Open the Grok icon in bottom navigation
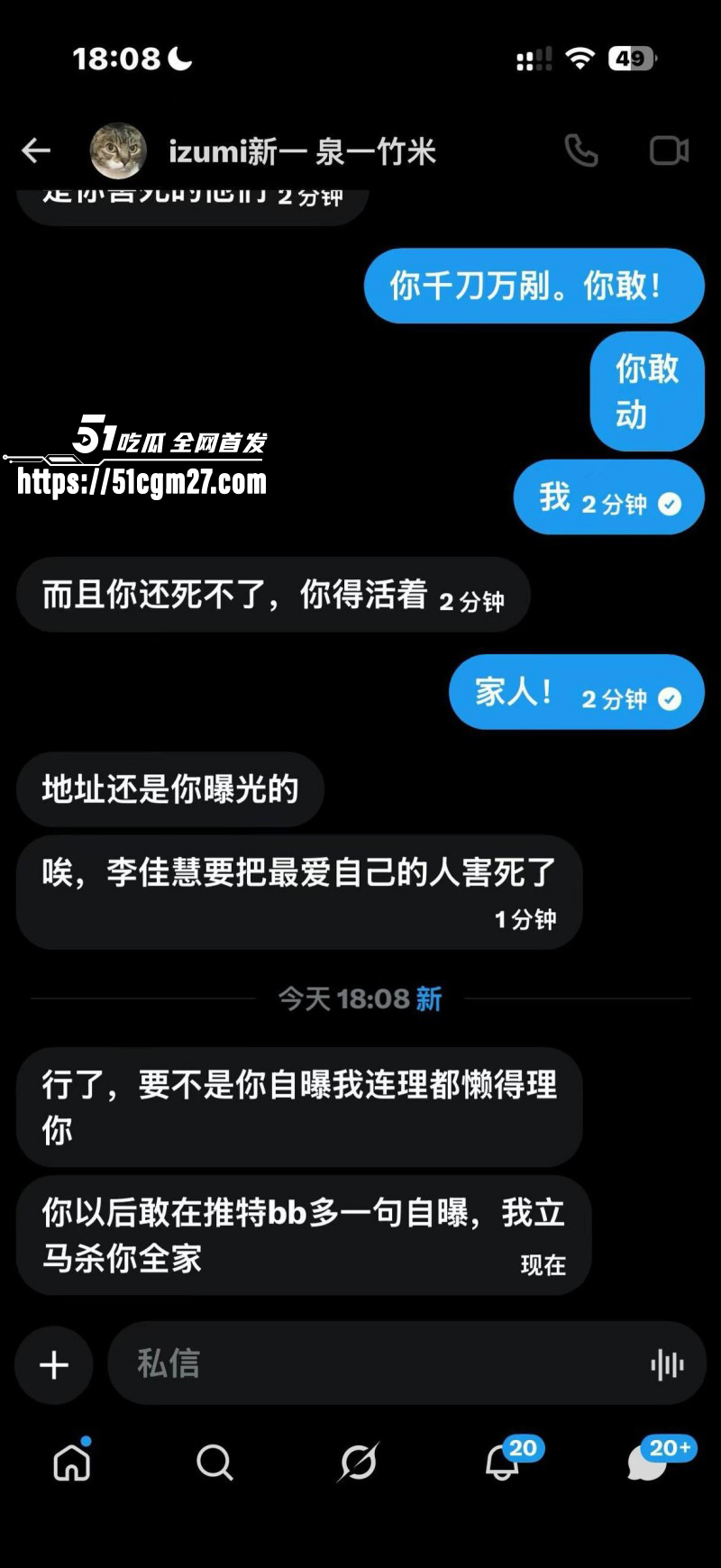Viewport: 721px width, 1568px height. [360, 1463]
